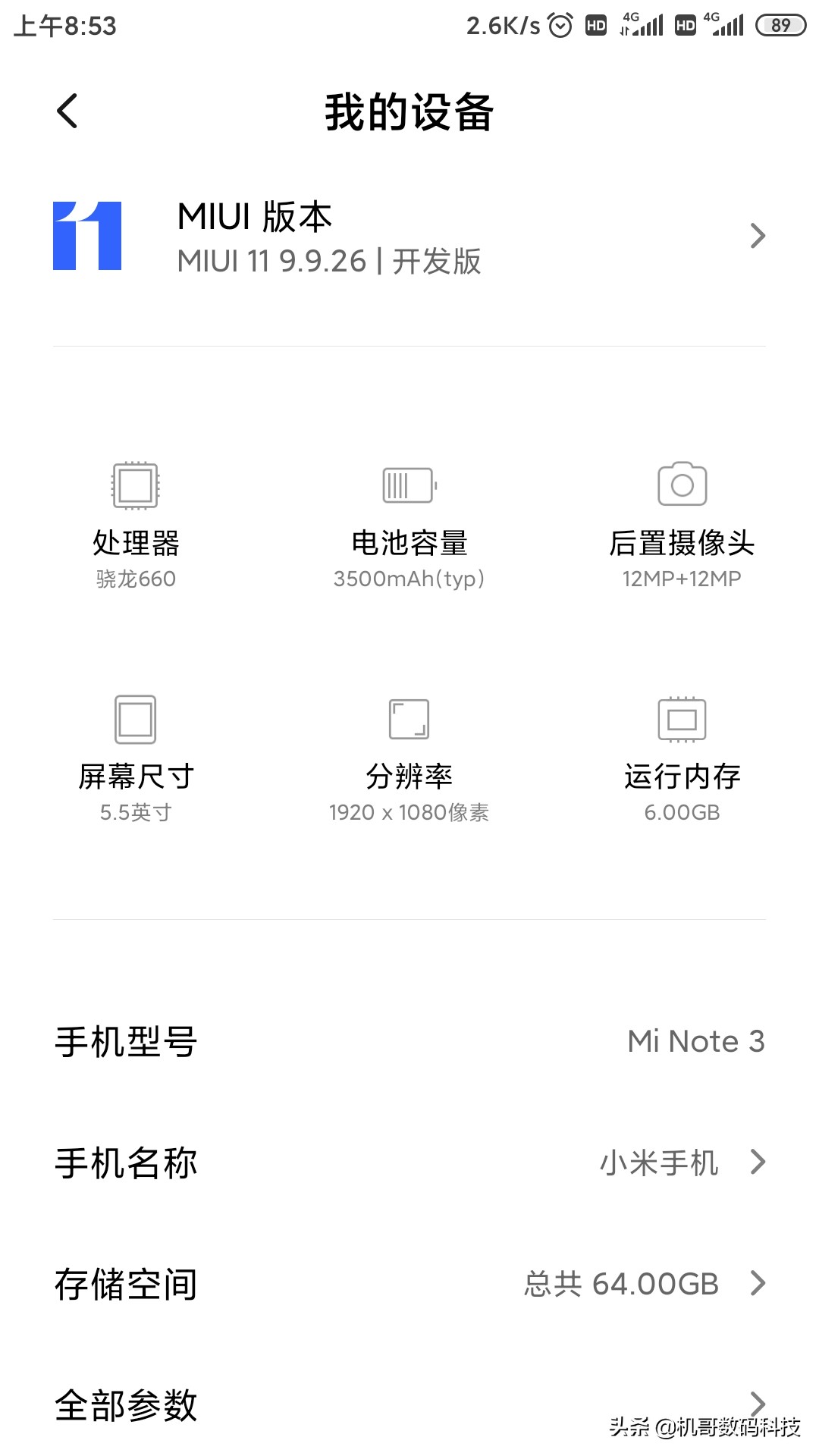Expand the MIUI 版本 row chevron
This screenshot has height=1456, width=819.
pos(758,237)
